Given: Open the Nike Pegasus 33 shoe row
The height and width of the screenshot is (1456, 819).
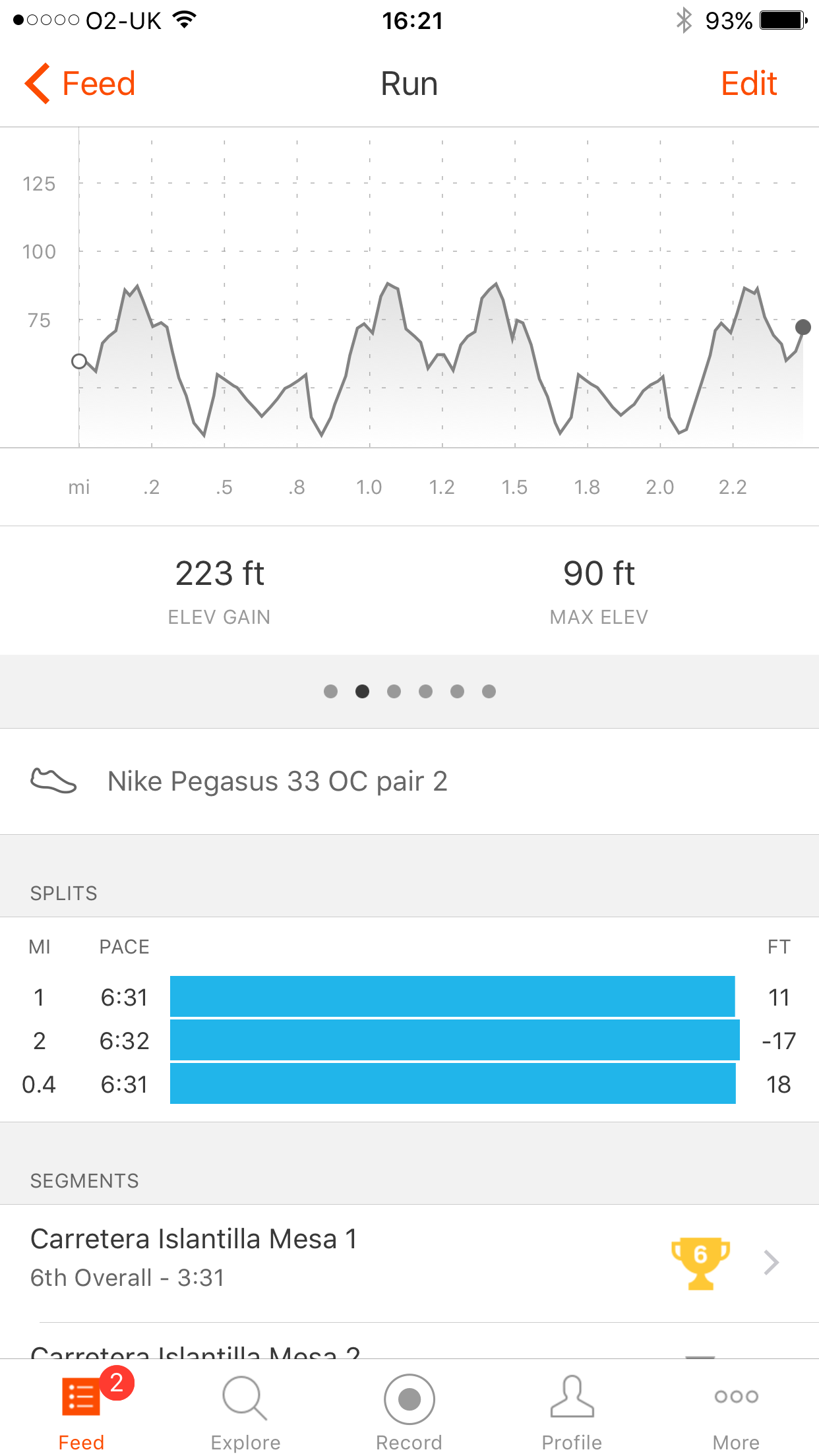Looking at the screenshot, I should point(409,781).
